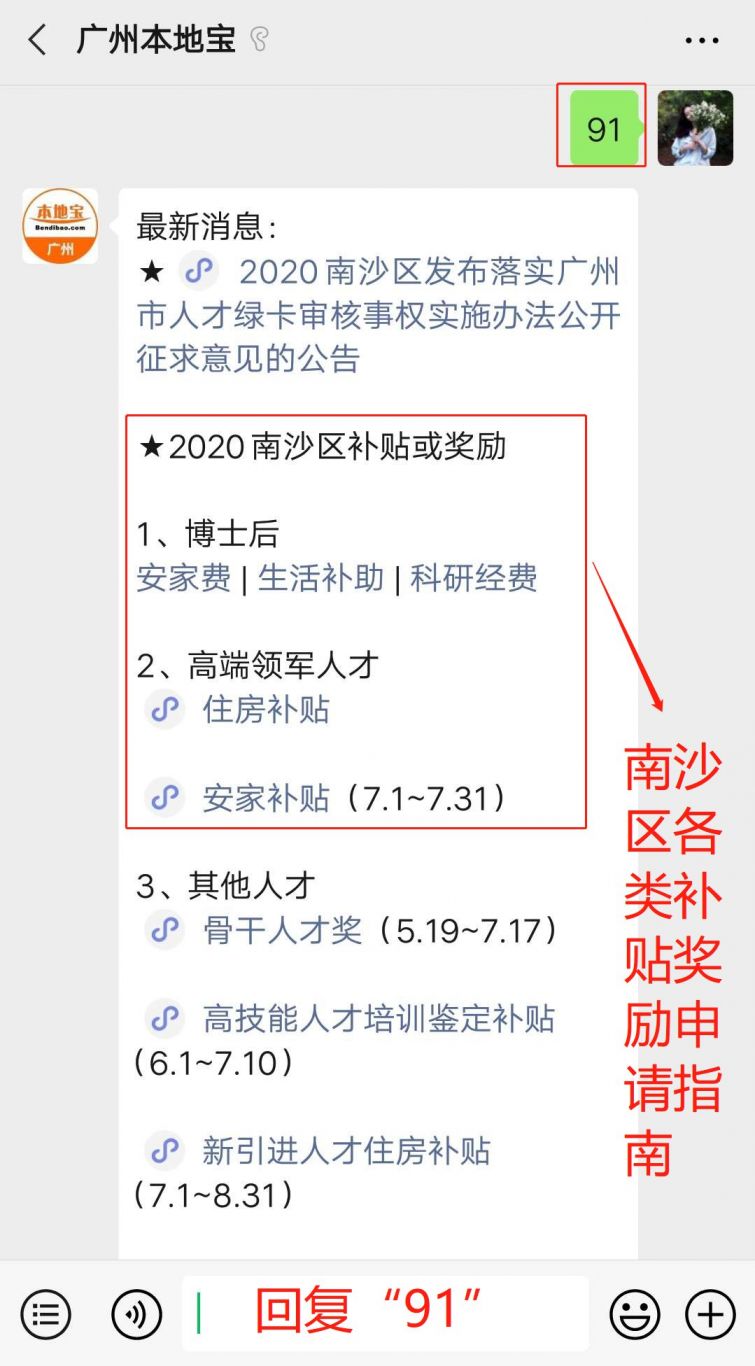Screen dimensions: 755x1366
Task: Open 南沙区人才绿卡审核事权公告 link
Action: coord(378,315)
